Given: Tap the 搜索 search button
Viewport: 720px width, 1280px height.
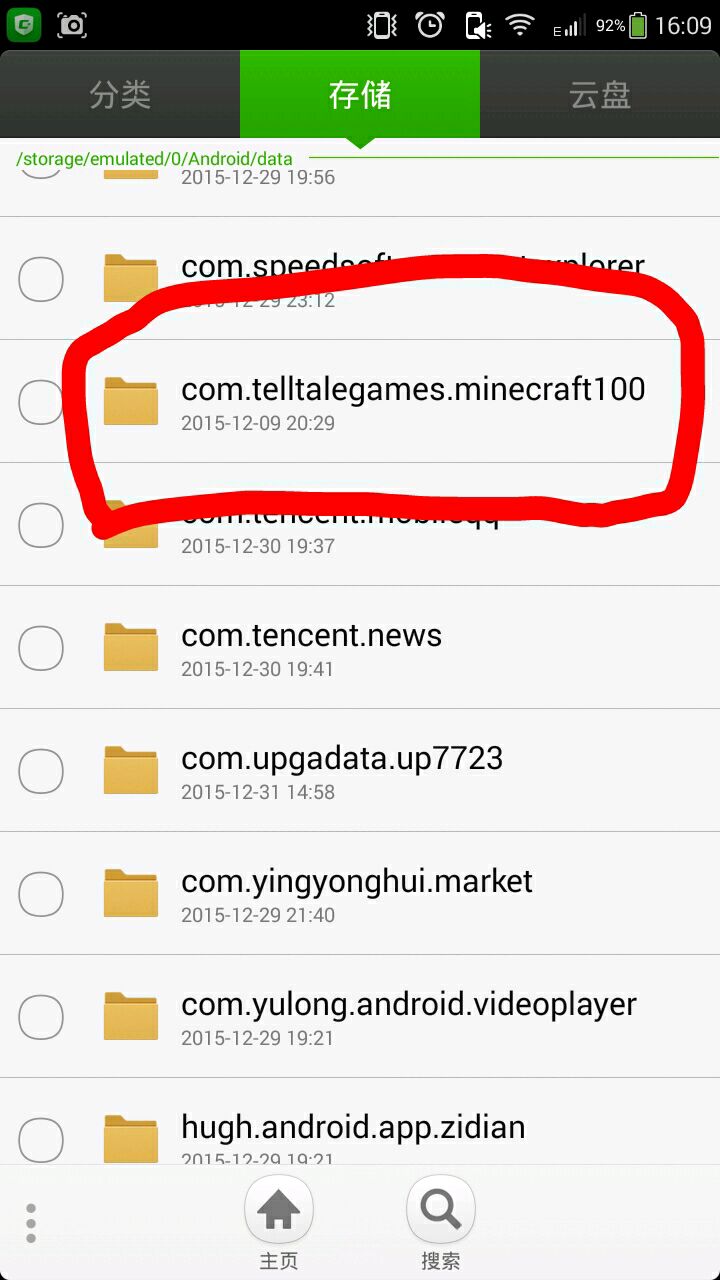Looking at the screenshot, I should [x=440, y=1222].
